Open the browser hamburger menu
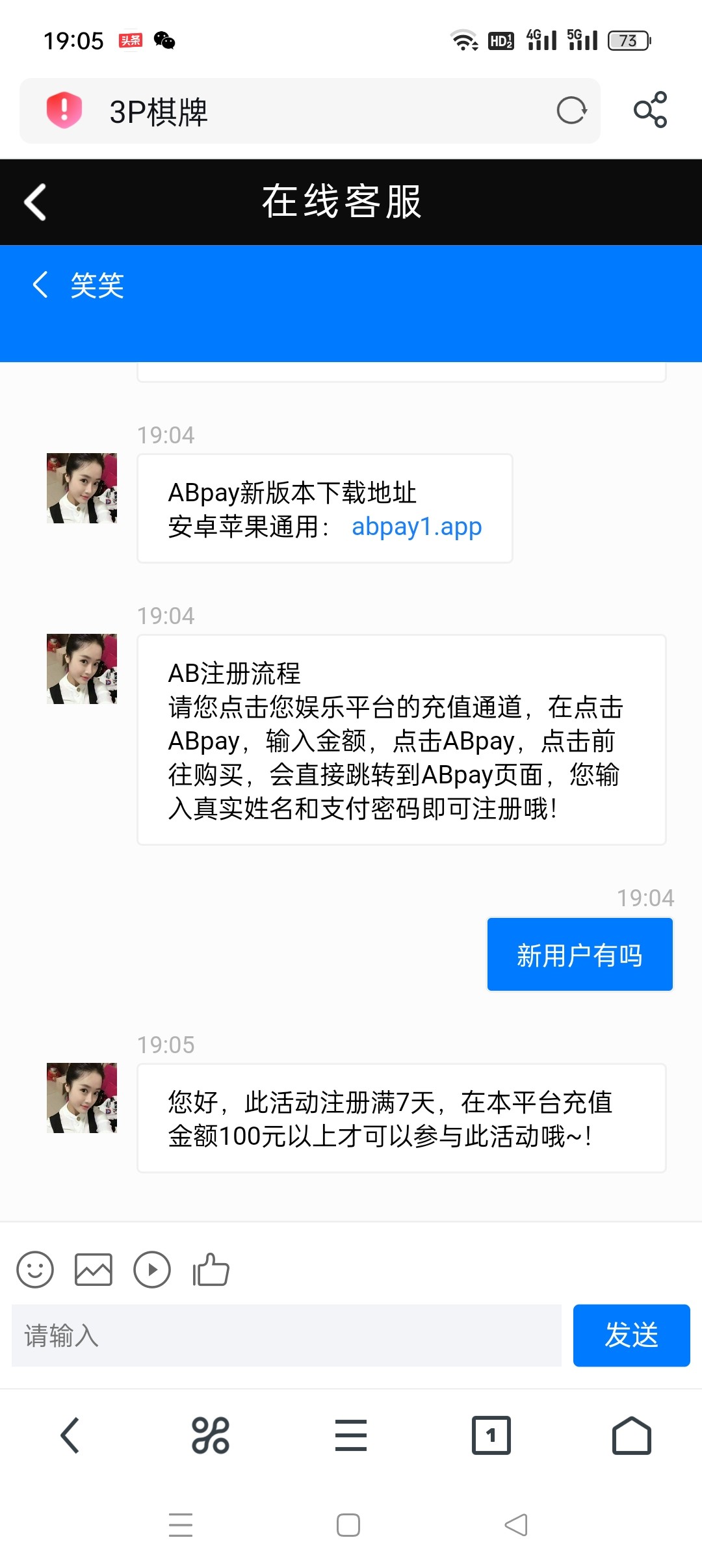The image size is (702, 1568). click(x=351, y=1435)
